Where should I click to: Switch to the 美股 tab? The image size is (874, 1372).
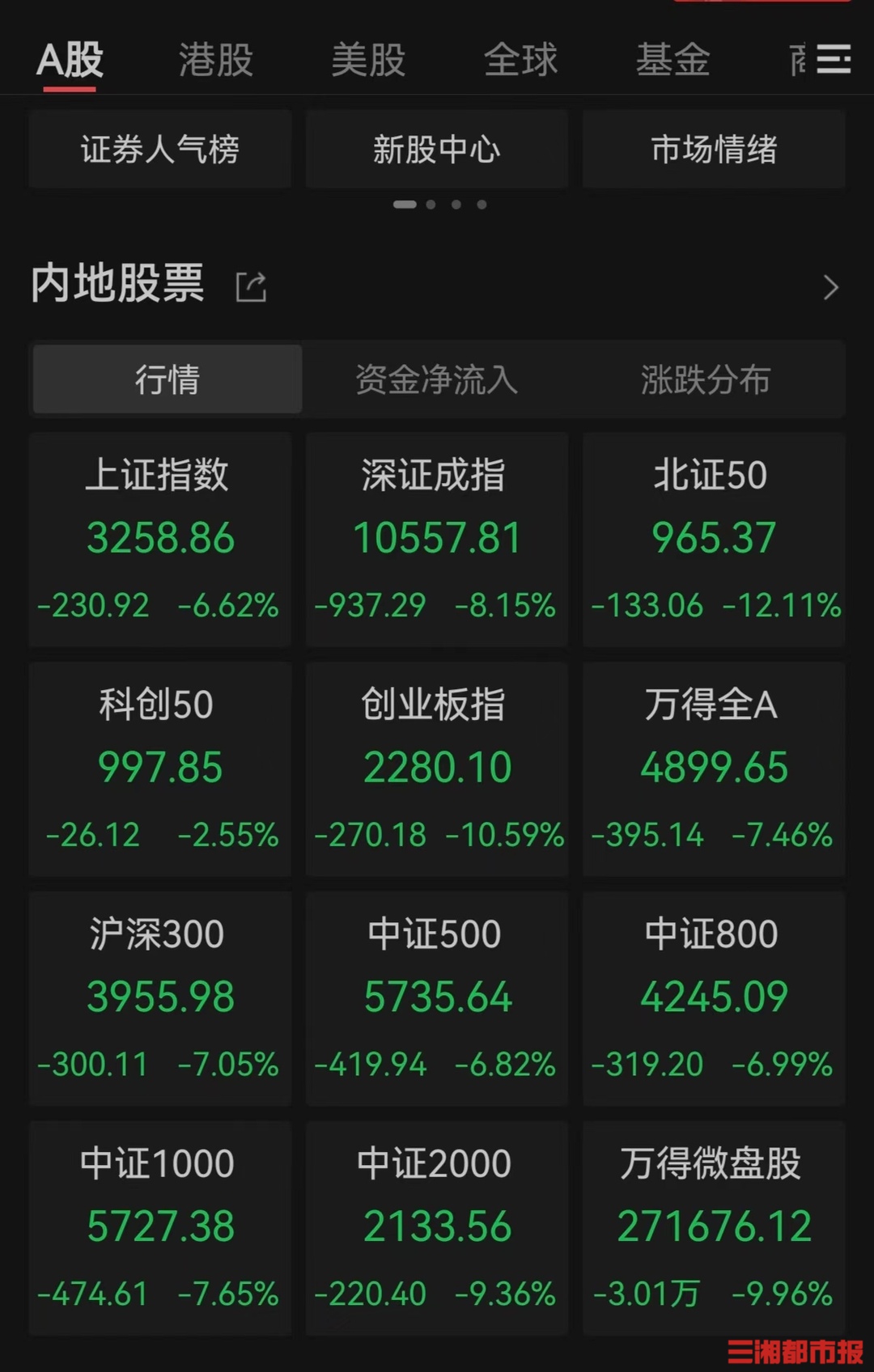point(368,61)
